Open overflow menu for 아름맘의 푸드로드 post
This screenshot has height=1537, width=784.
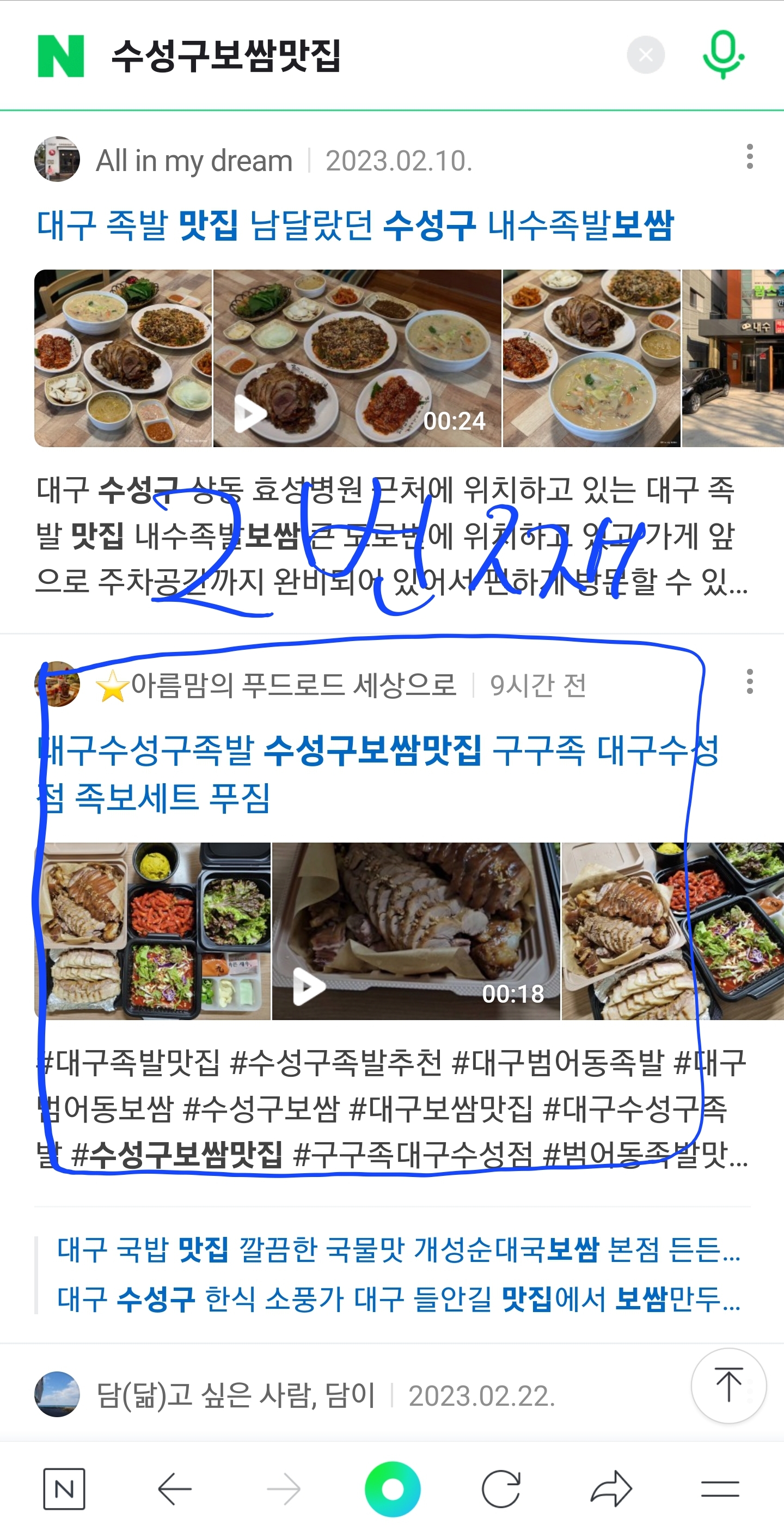[749, 681]
